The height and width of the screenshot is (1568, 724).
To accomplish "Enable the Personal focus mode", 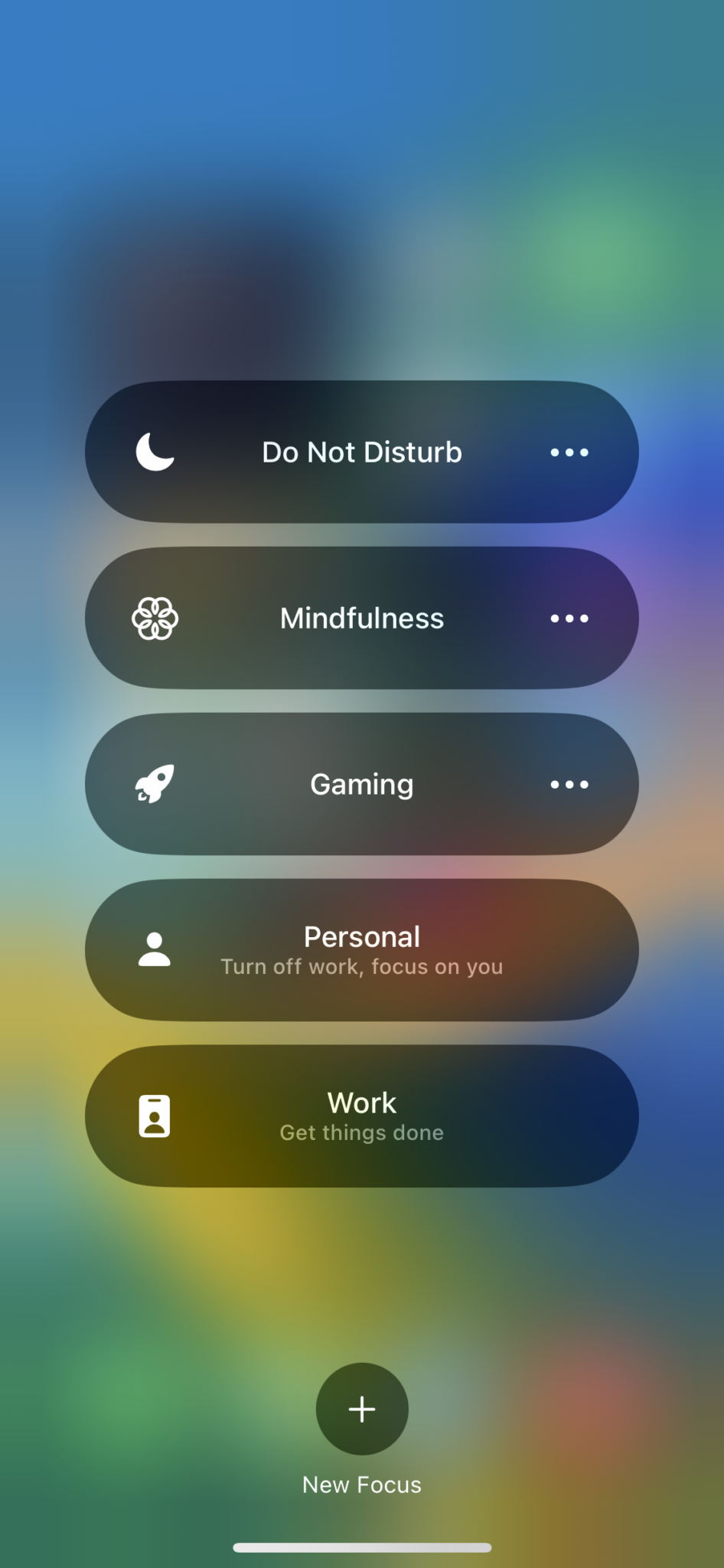I will coord(361,949).
